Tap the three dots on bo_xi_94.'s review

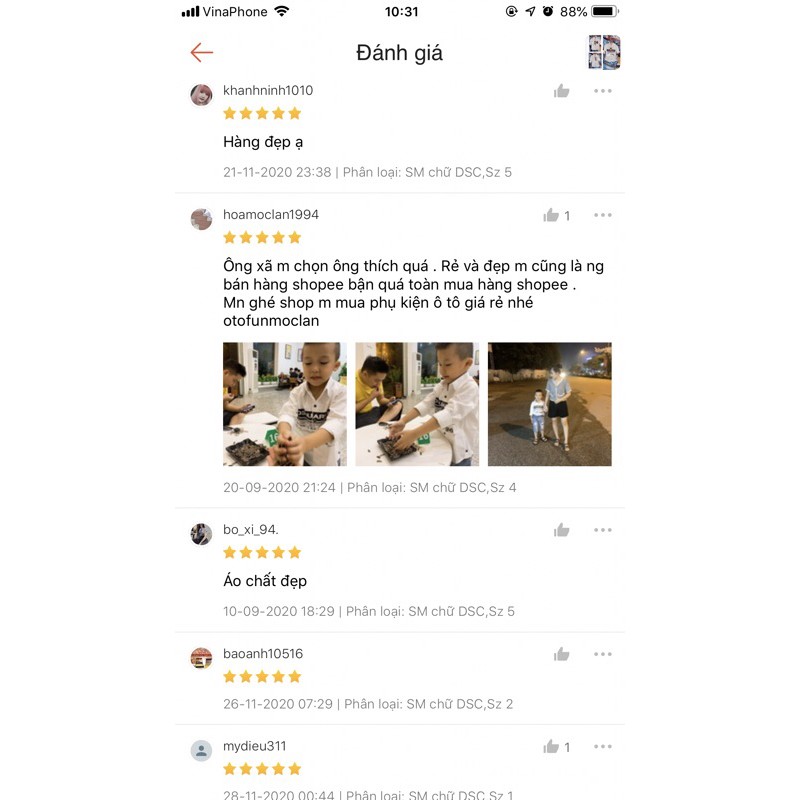tap(602, 530)
